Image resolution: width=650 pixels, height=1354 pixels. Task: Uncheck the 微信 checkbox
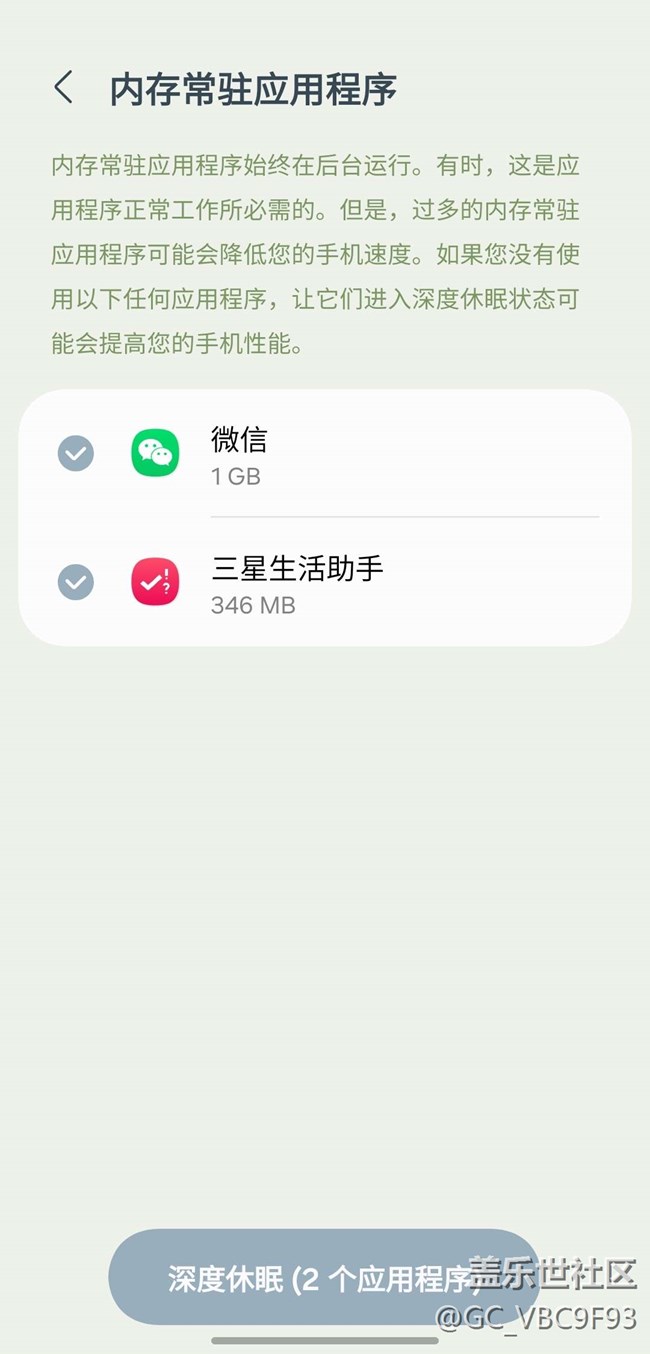[76, 454]
